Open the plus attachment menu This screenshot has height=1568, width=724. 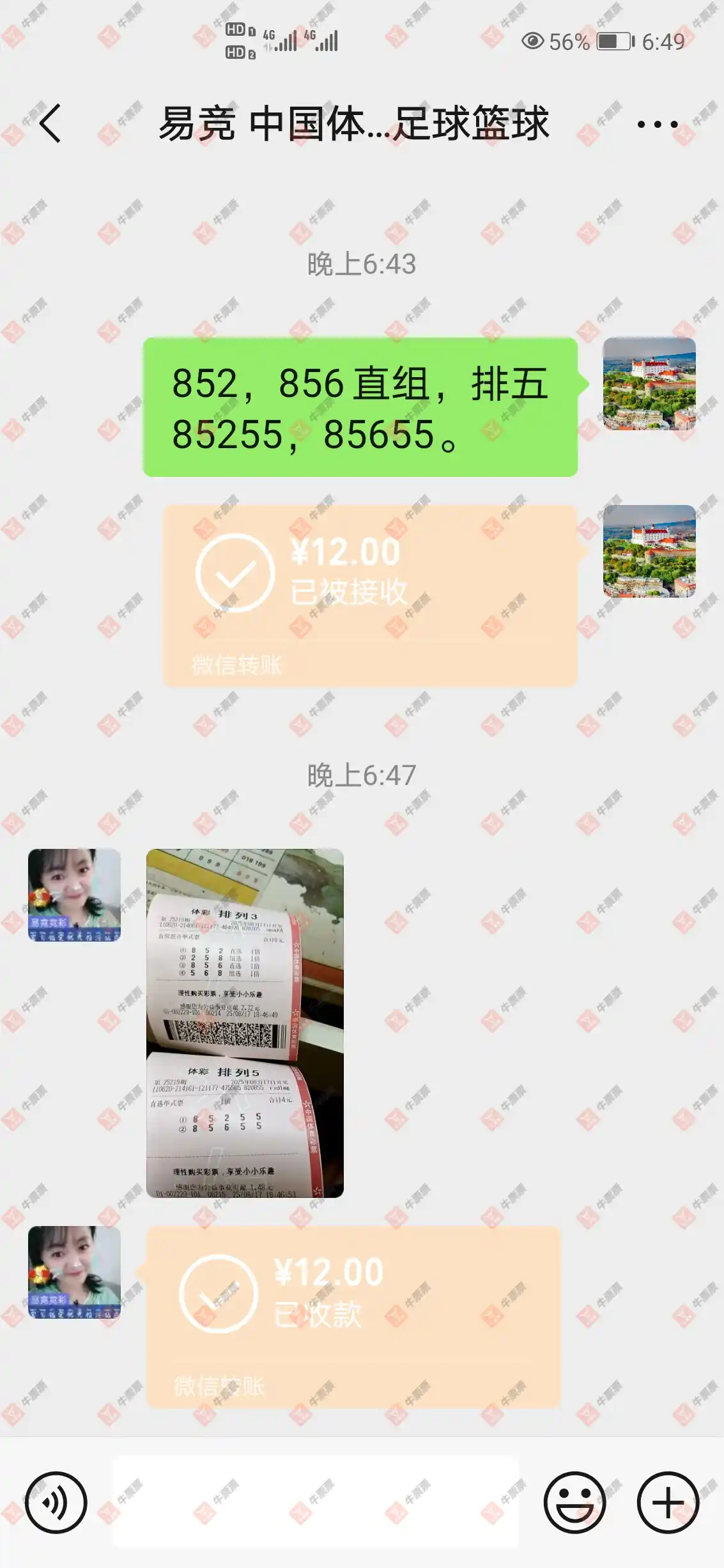(x=668, y=1502)
